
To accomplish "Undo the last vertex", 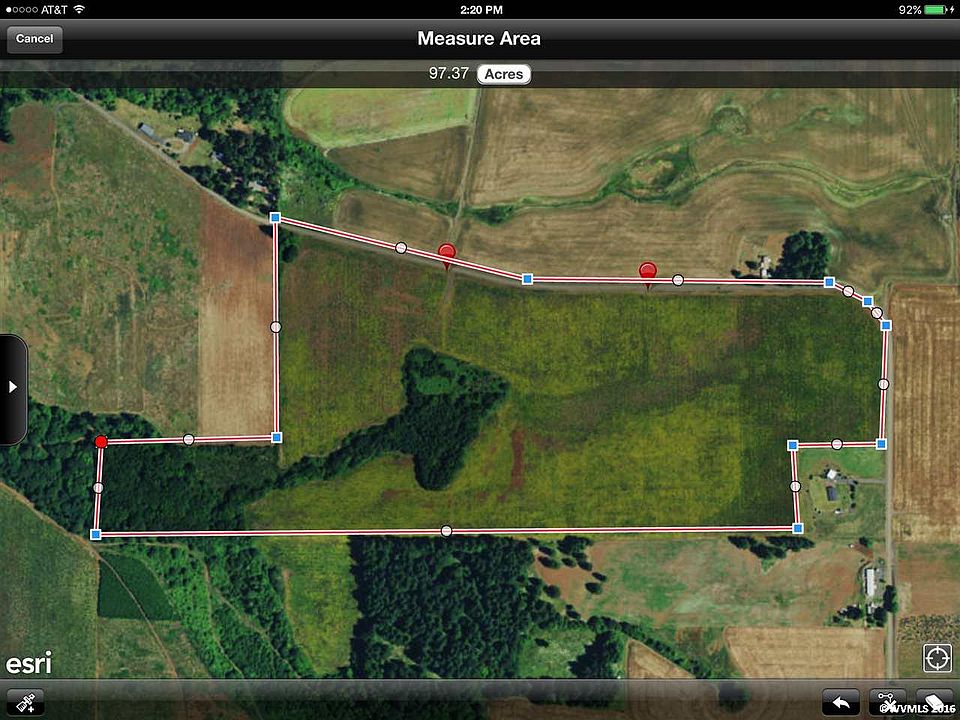I will point(842,701).
